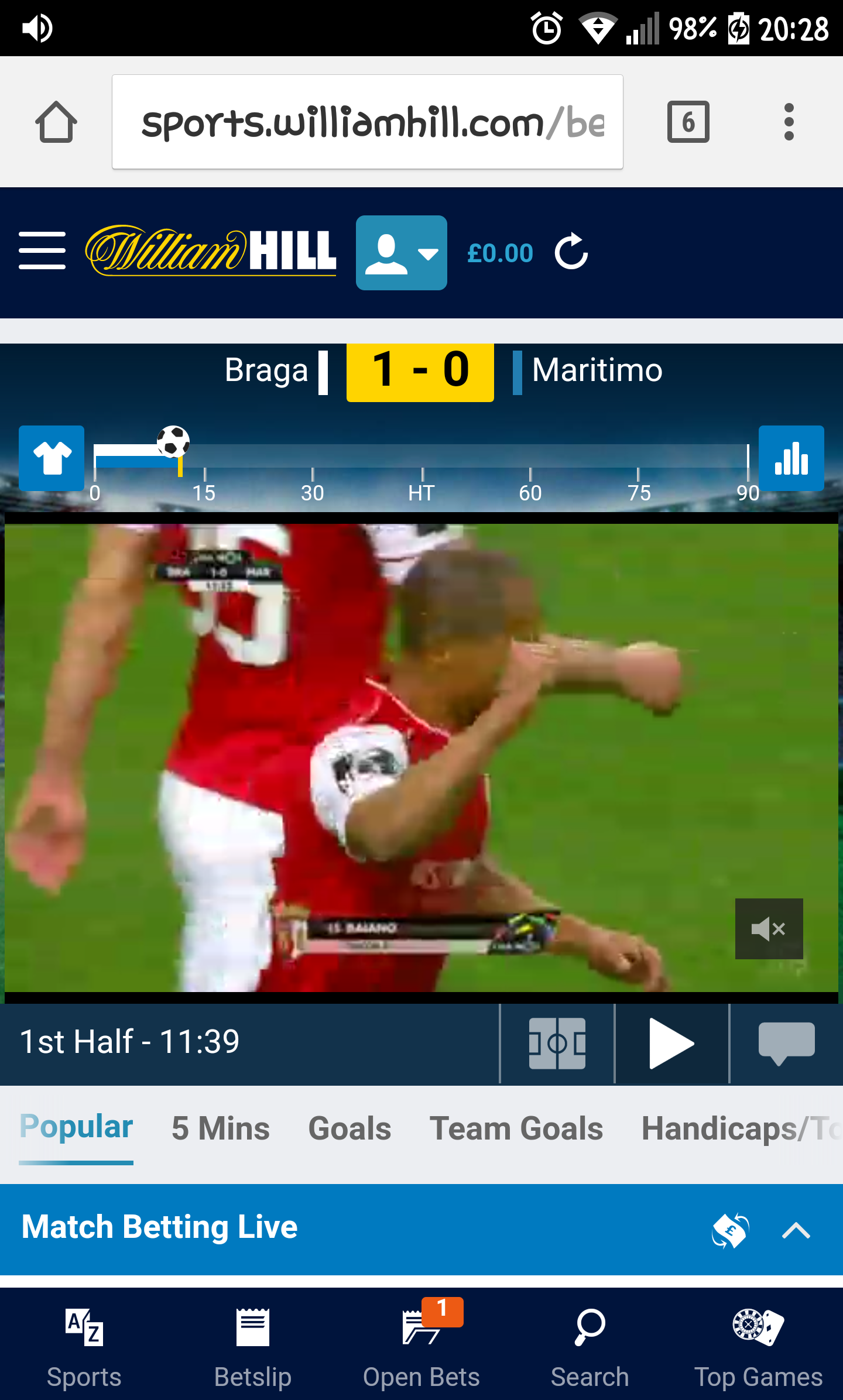Switch to the 5 Mins tab
Screen dimensions: 843x1400
(221, 1128)
